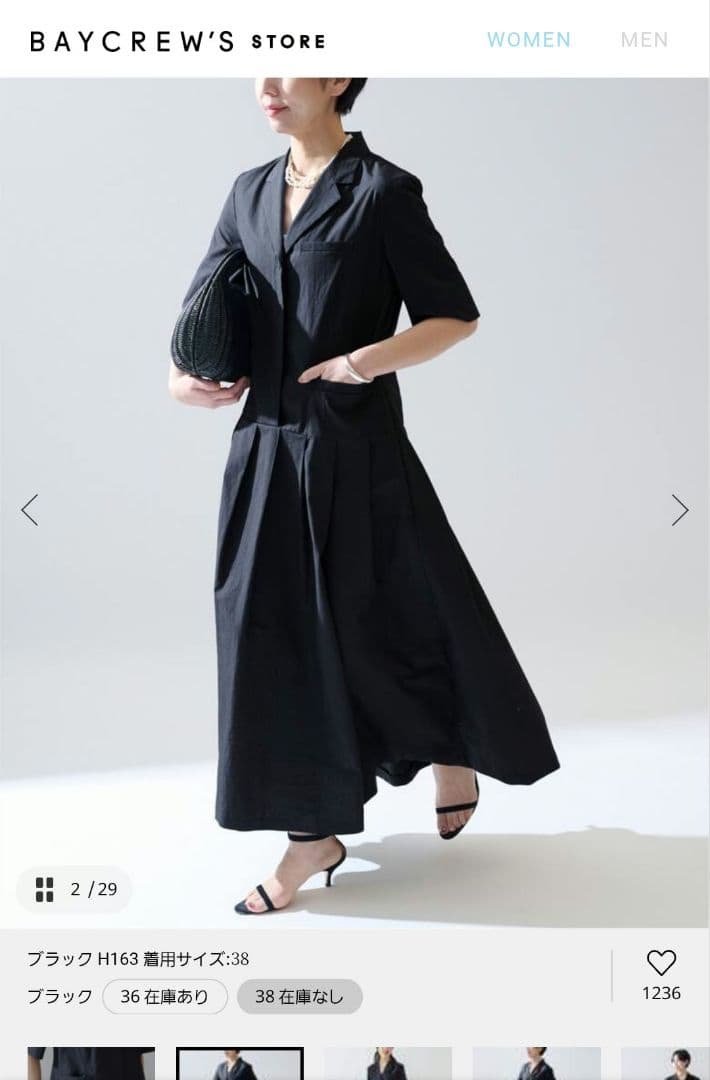Add this dress to favorites
The width and height of the screenshot is (710, 1080).
coord(661,963)
